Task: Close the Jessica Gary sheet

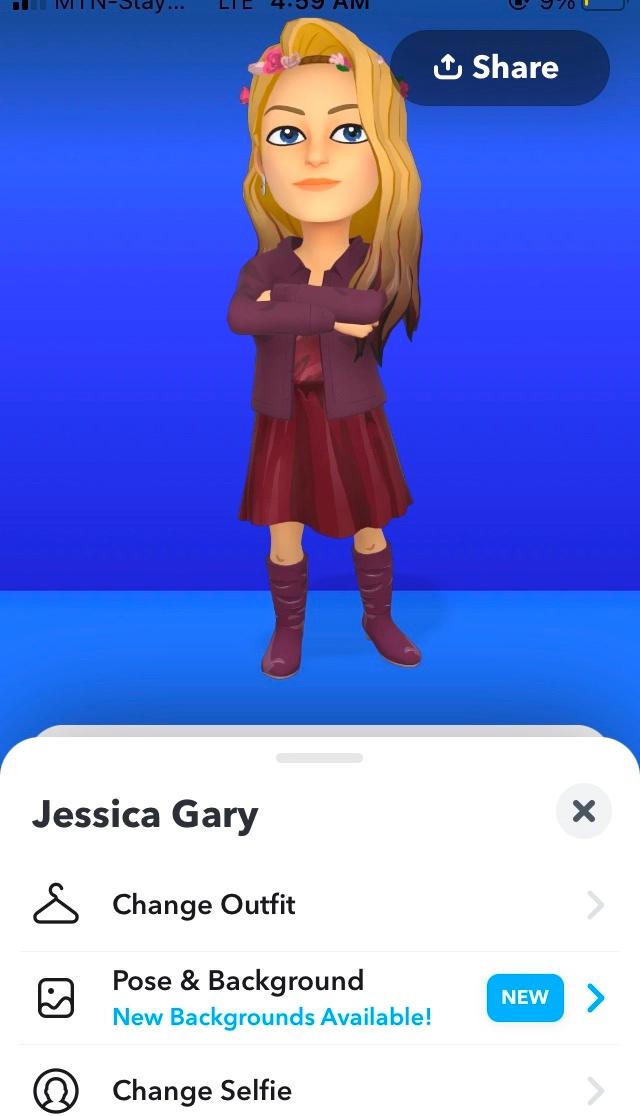Action: click(x=583, y=811)
